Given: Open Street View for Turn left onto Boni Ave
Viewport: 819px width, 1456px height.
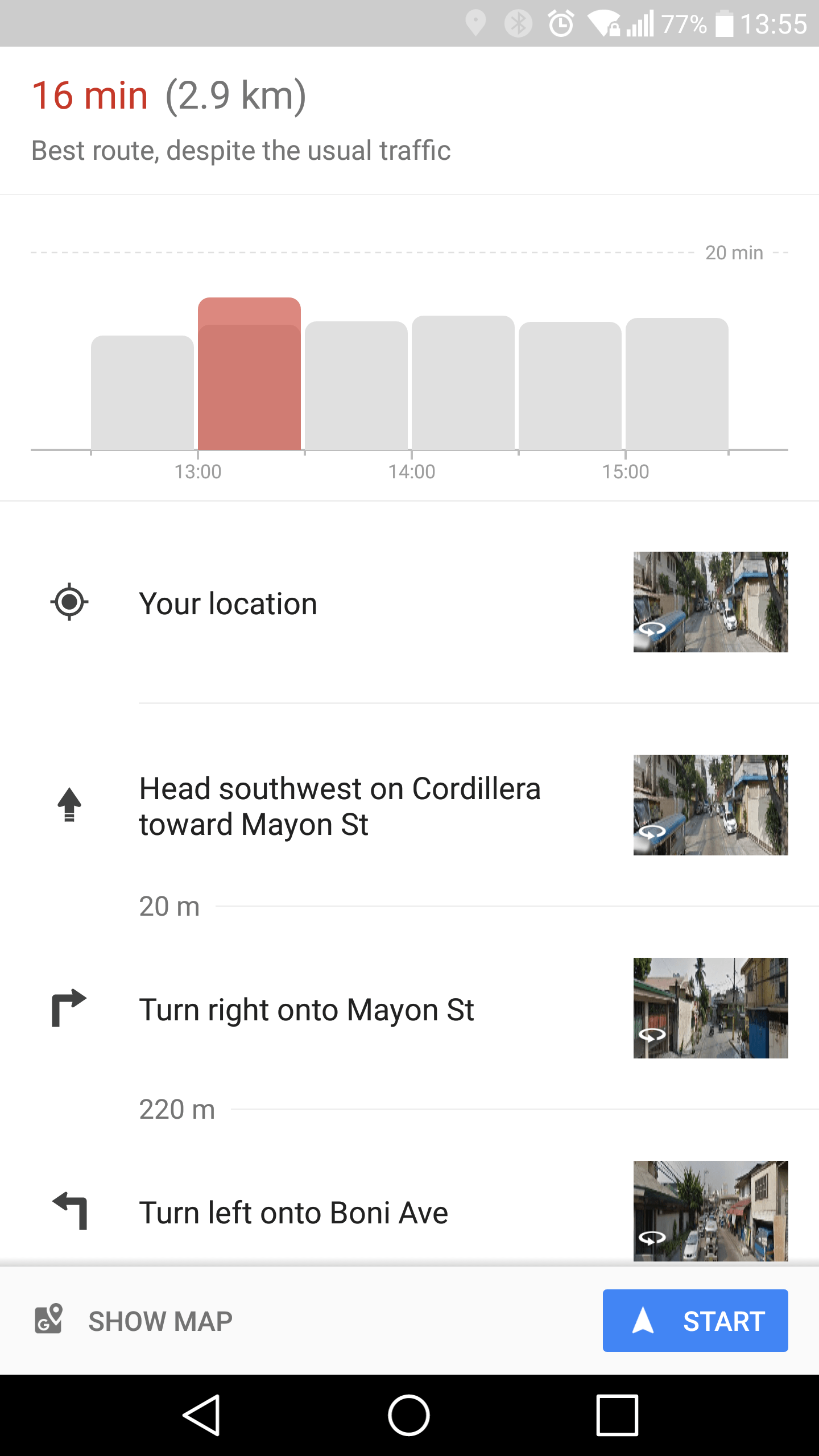Looking at the screenshot, I should click(x=710, y=1210).
